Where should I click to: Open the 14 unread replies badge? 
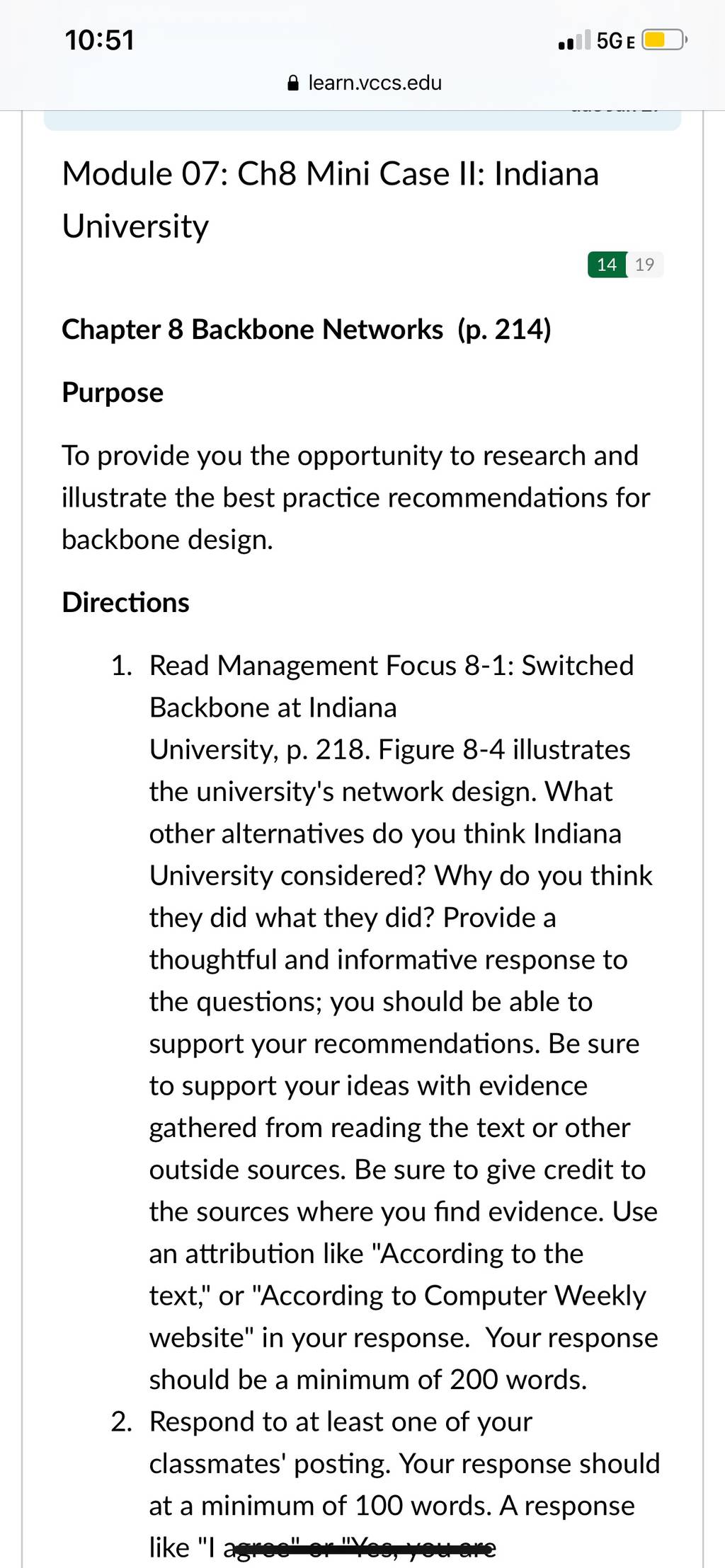pos(607,265)
